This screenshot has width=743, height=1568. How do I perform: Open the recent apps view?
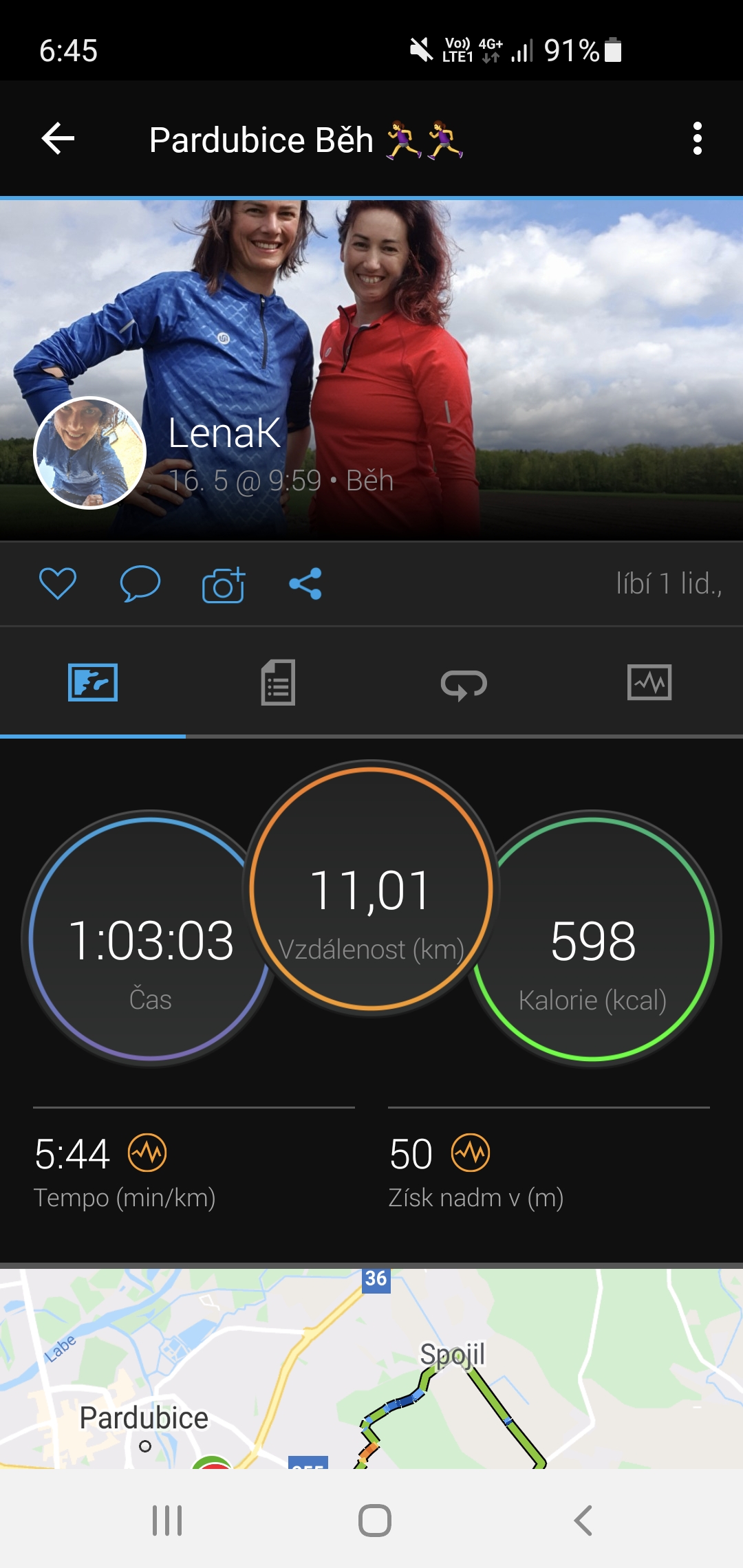click(167, 1520)
